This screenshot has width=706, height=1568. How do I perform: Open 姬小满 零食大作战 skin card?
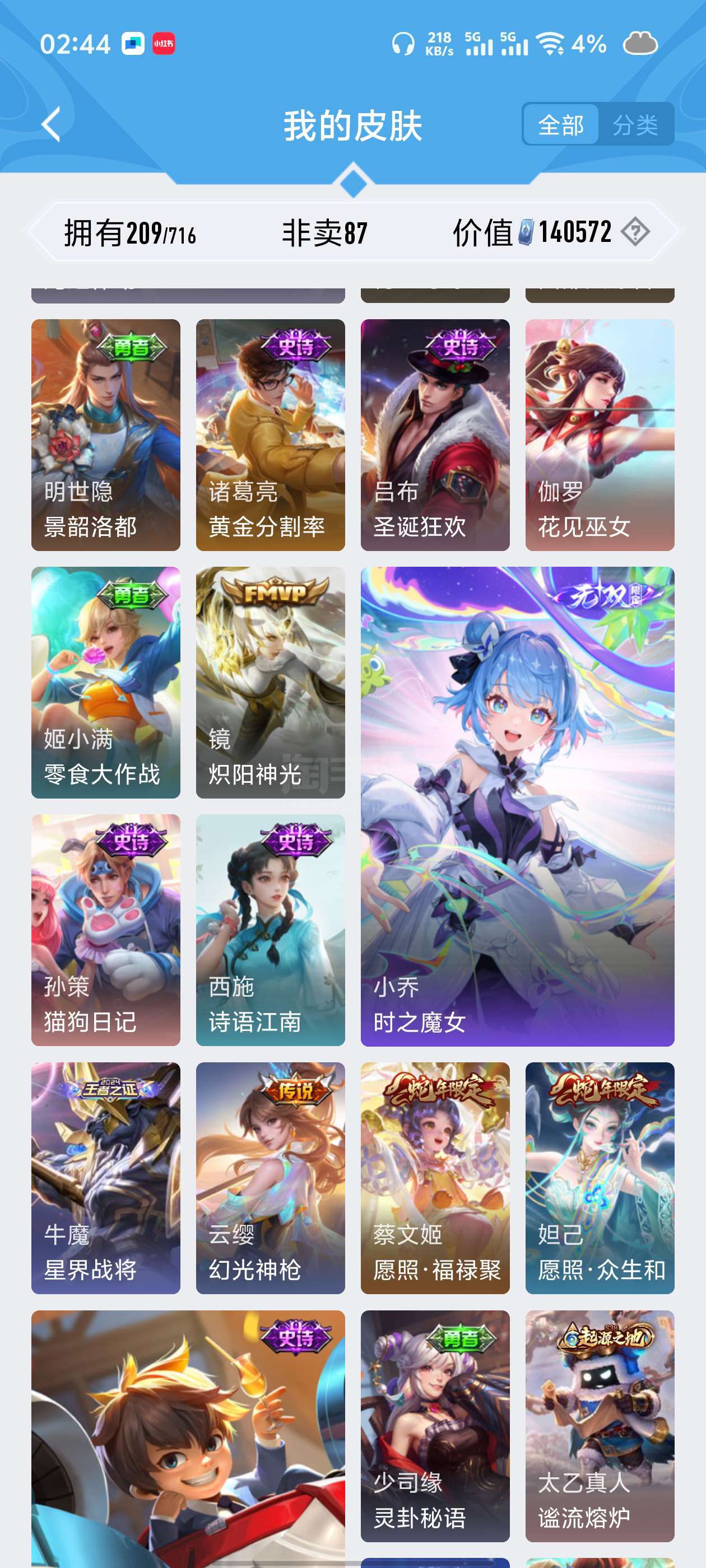pos(106,682)
